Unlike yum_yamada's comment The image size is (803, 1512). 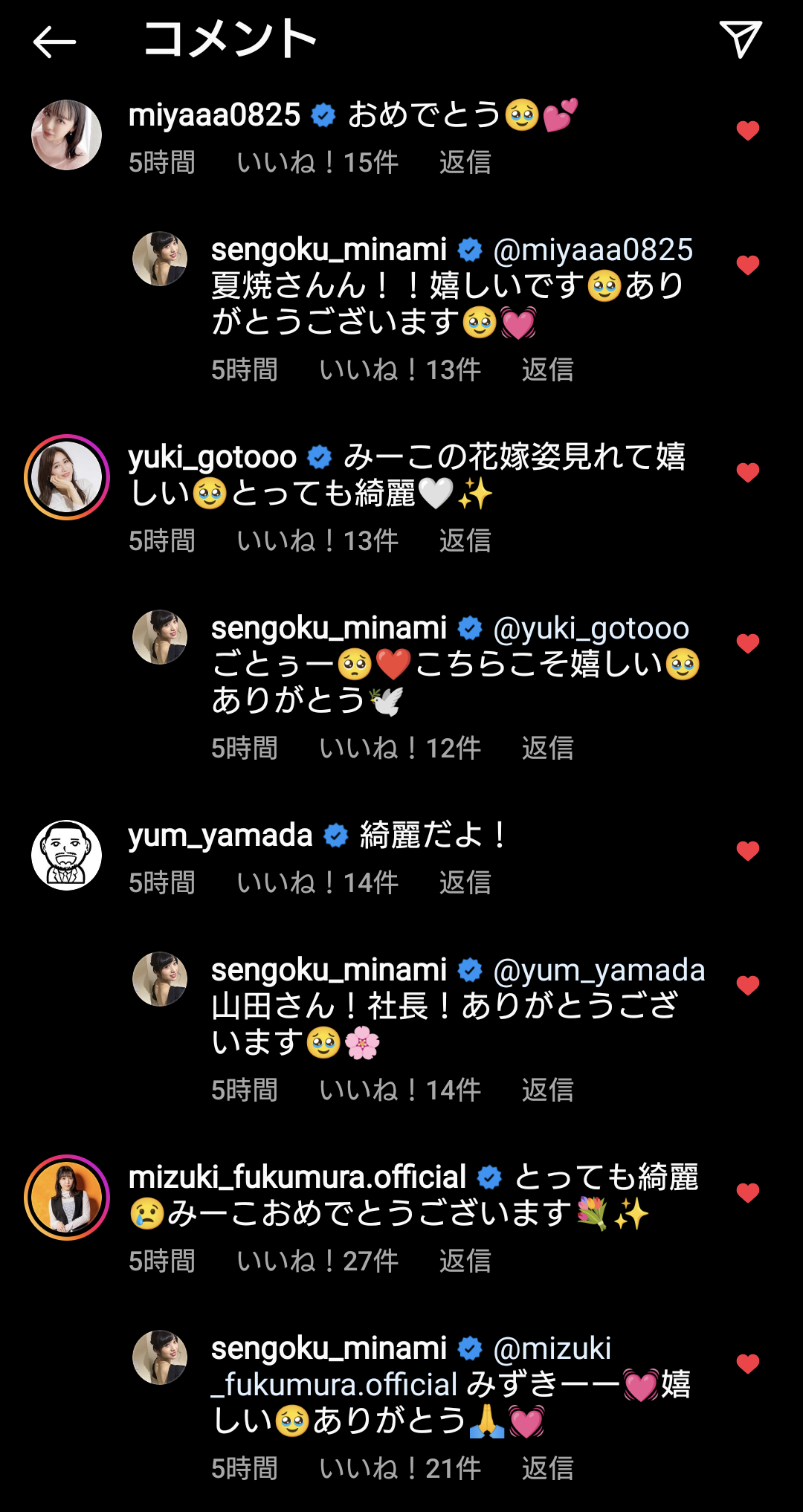(747, 850)
